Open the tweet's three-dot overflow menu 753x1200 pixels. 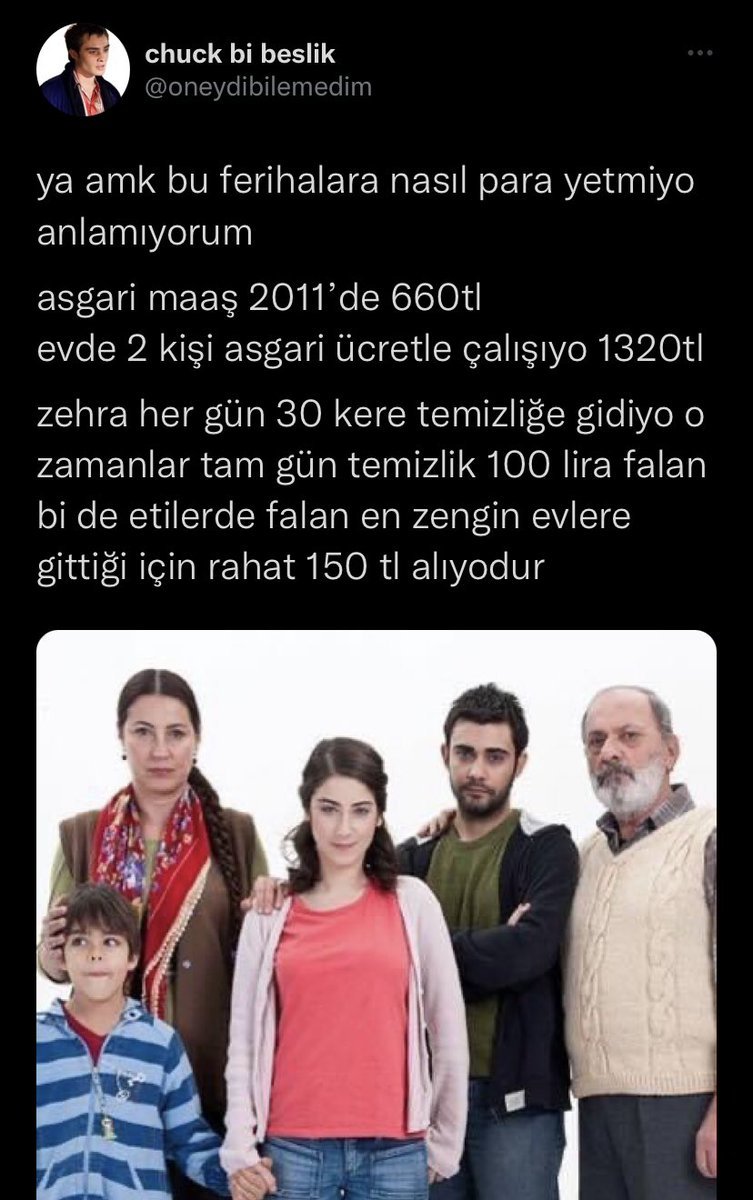tap(704, 50)
